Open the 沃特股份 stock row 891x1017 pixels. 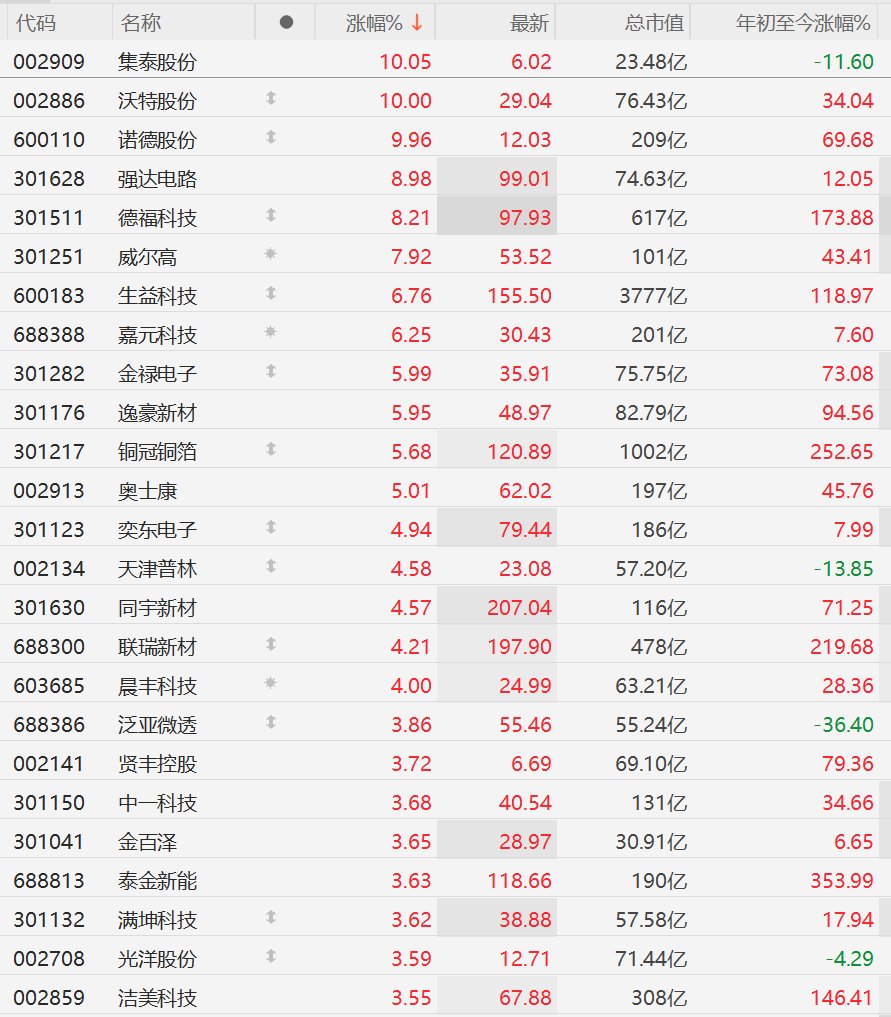pos(446,101)
